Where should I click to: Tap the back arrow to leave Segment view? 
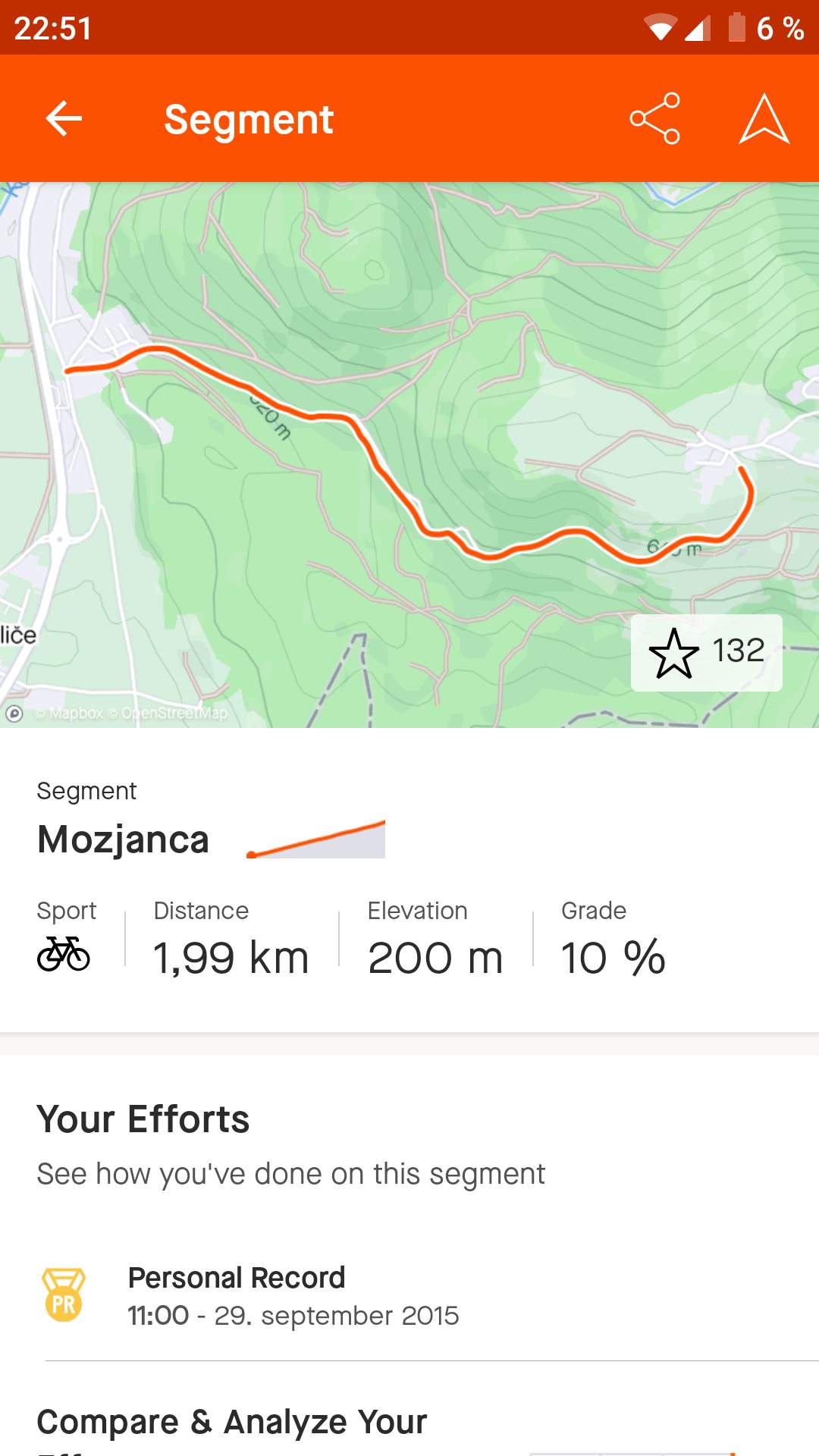[63, 119]
